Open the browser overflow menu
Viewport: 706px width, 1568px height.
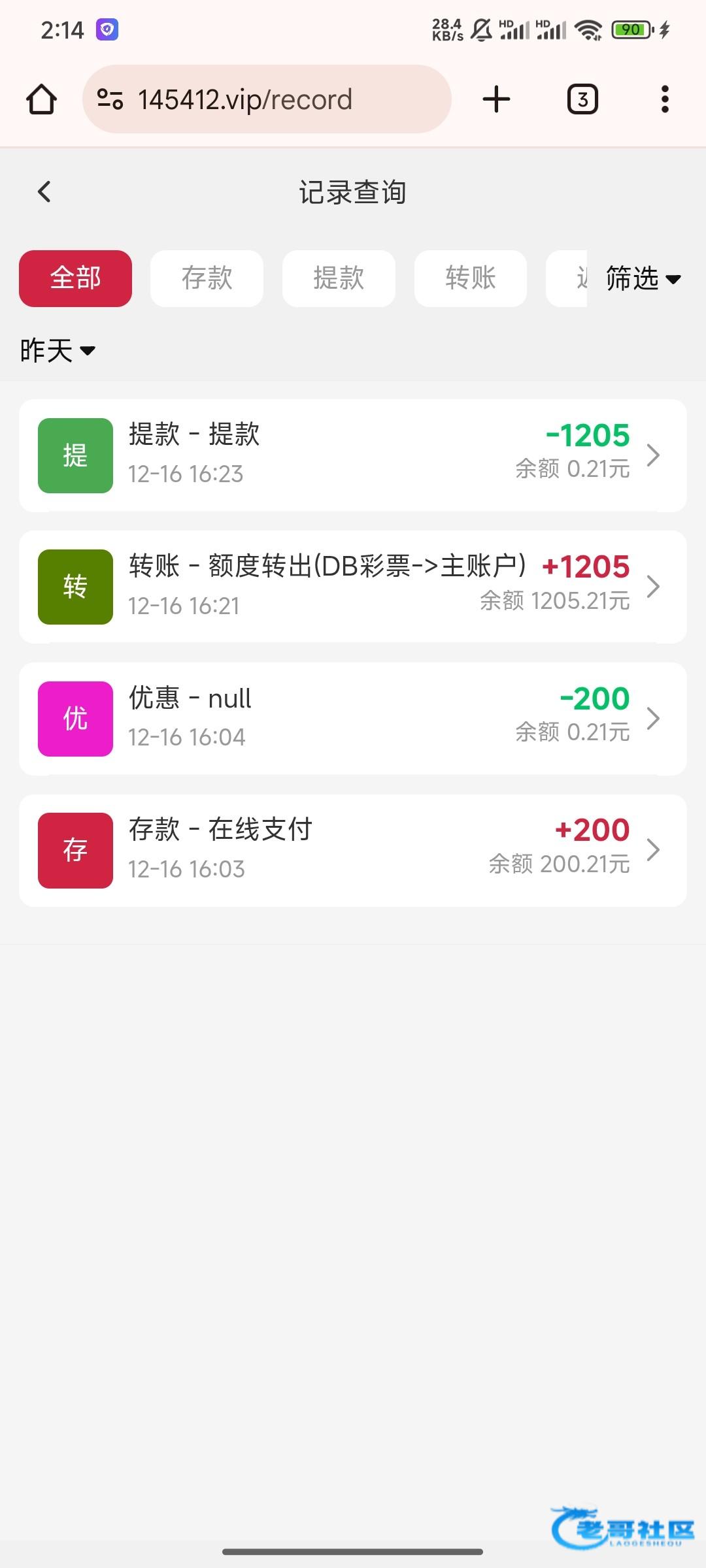(x=665, y=100)
